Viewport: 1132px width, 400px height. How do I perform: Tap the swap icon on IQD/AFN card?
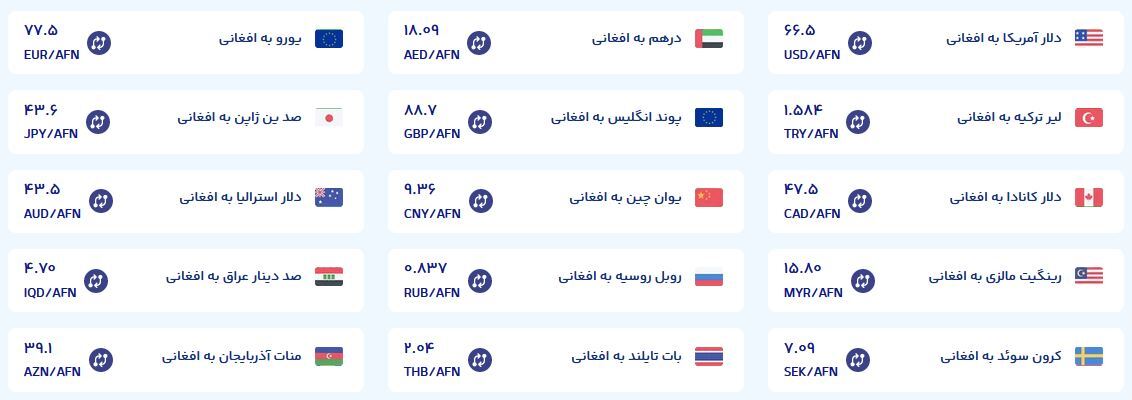(x=97, y=280)
